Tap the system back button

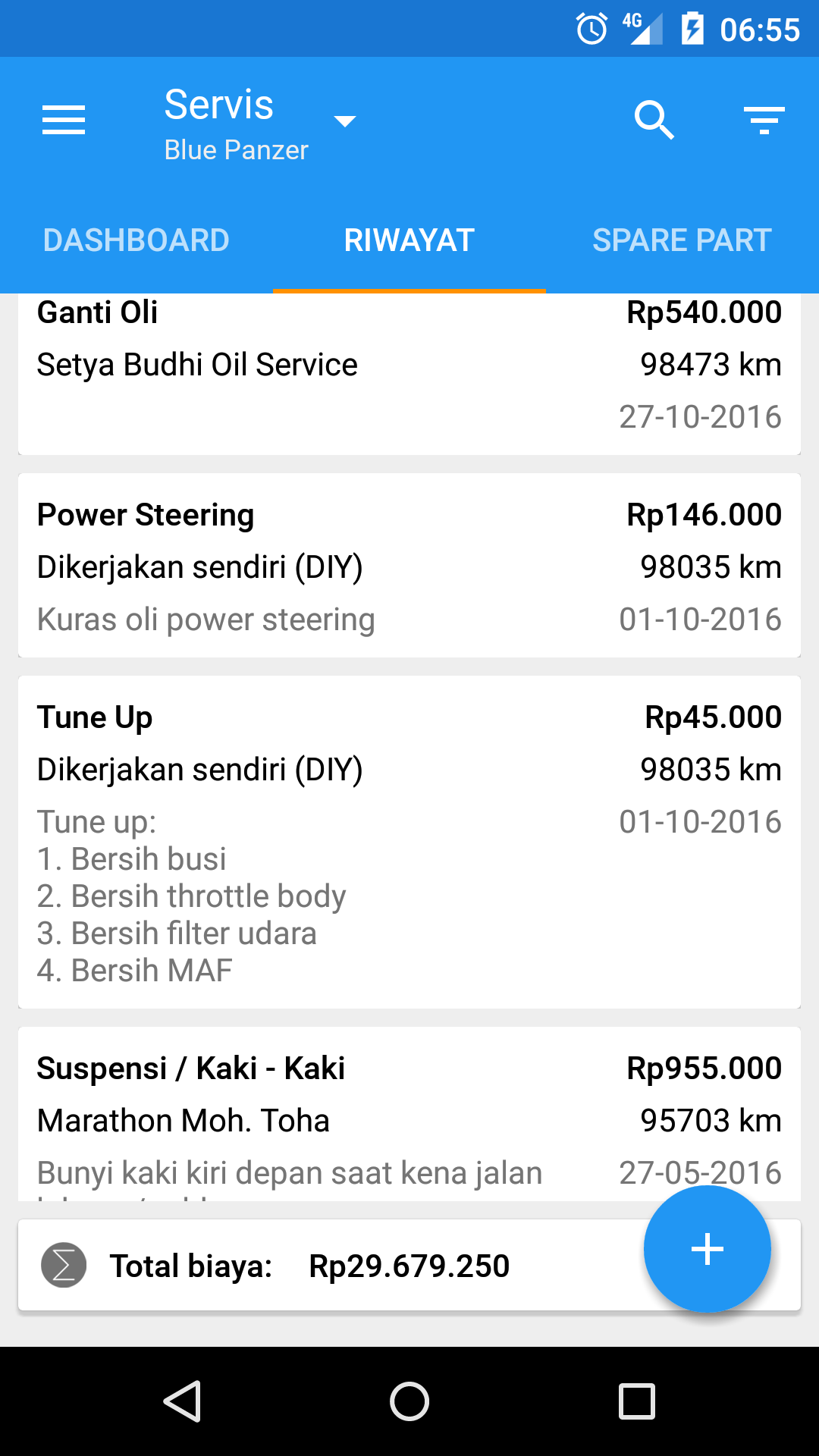coord(182,1401)
